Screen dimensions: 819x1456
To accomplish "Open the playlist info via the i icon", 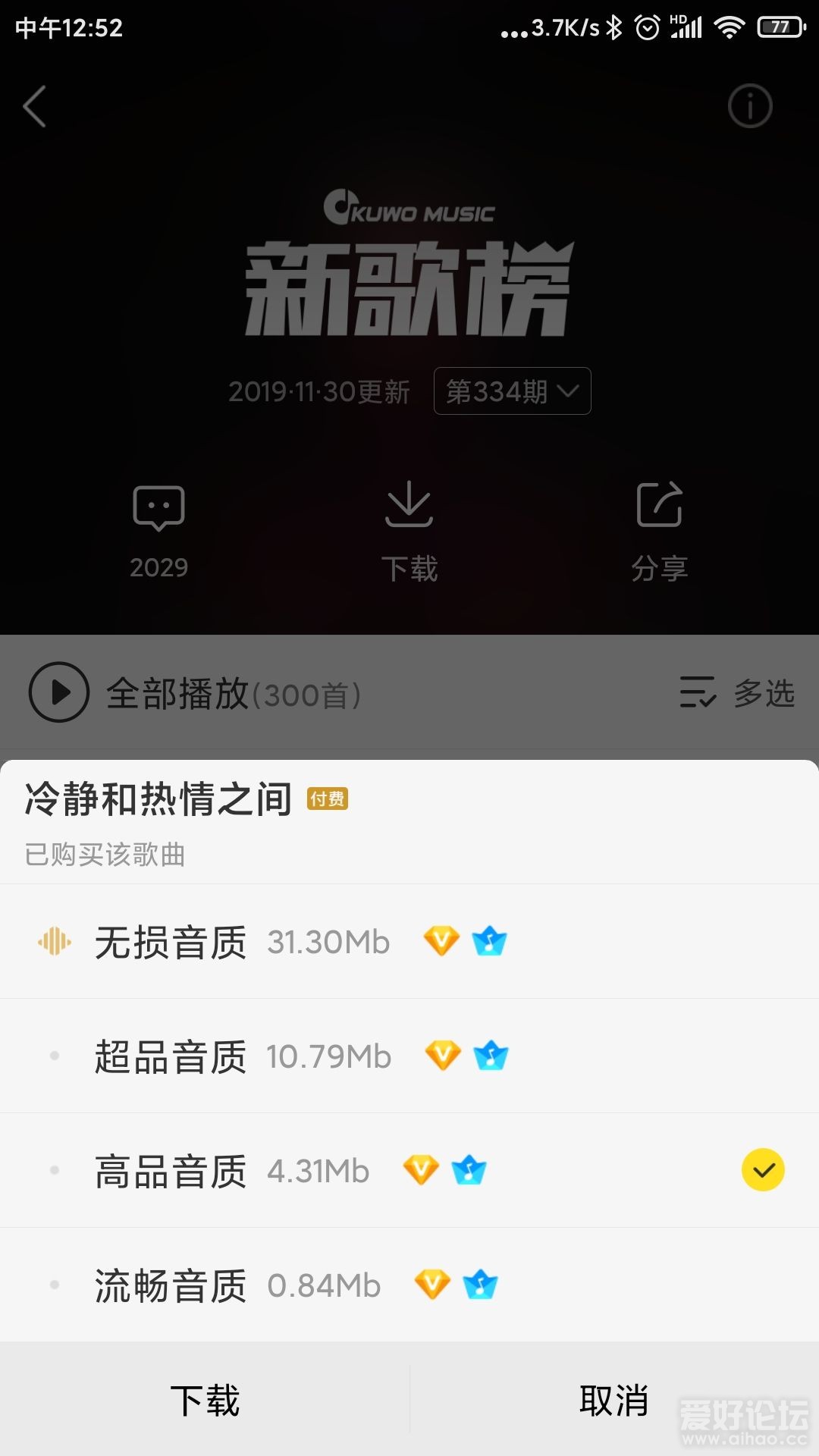I will pyautogui.click(x=750, y=106).
